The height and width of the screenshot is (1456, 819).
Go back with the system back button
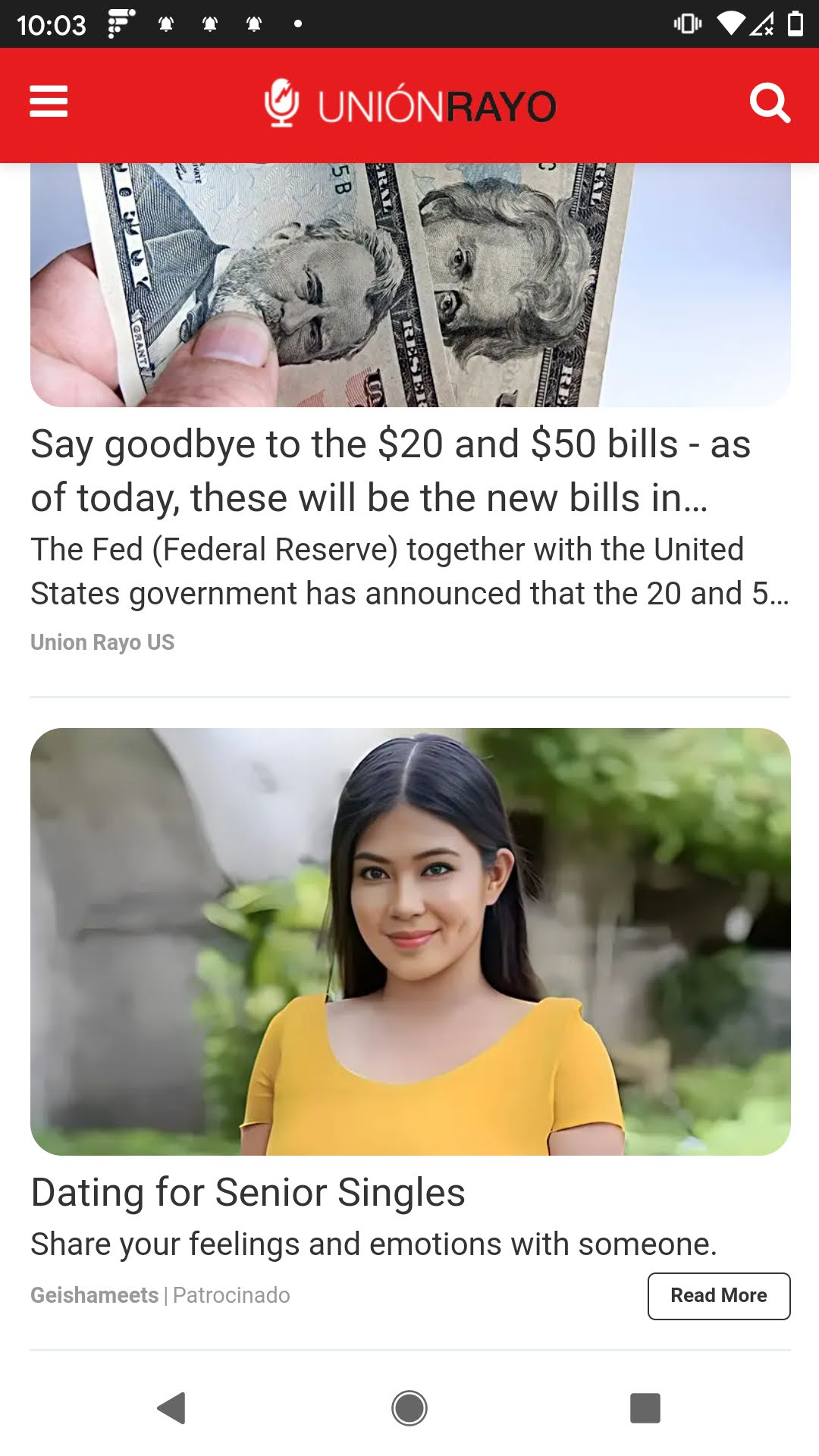[171, 1408]
